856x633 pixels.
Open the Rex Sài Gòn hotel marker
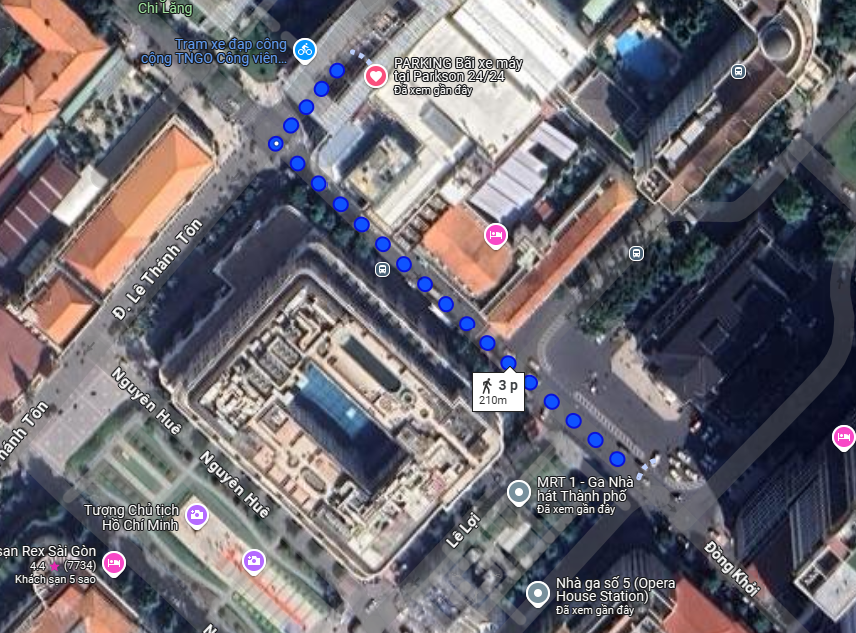[114, 563]
